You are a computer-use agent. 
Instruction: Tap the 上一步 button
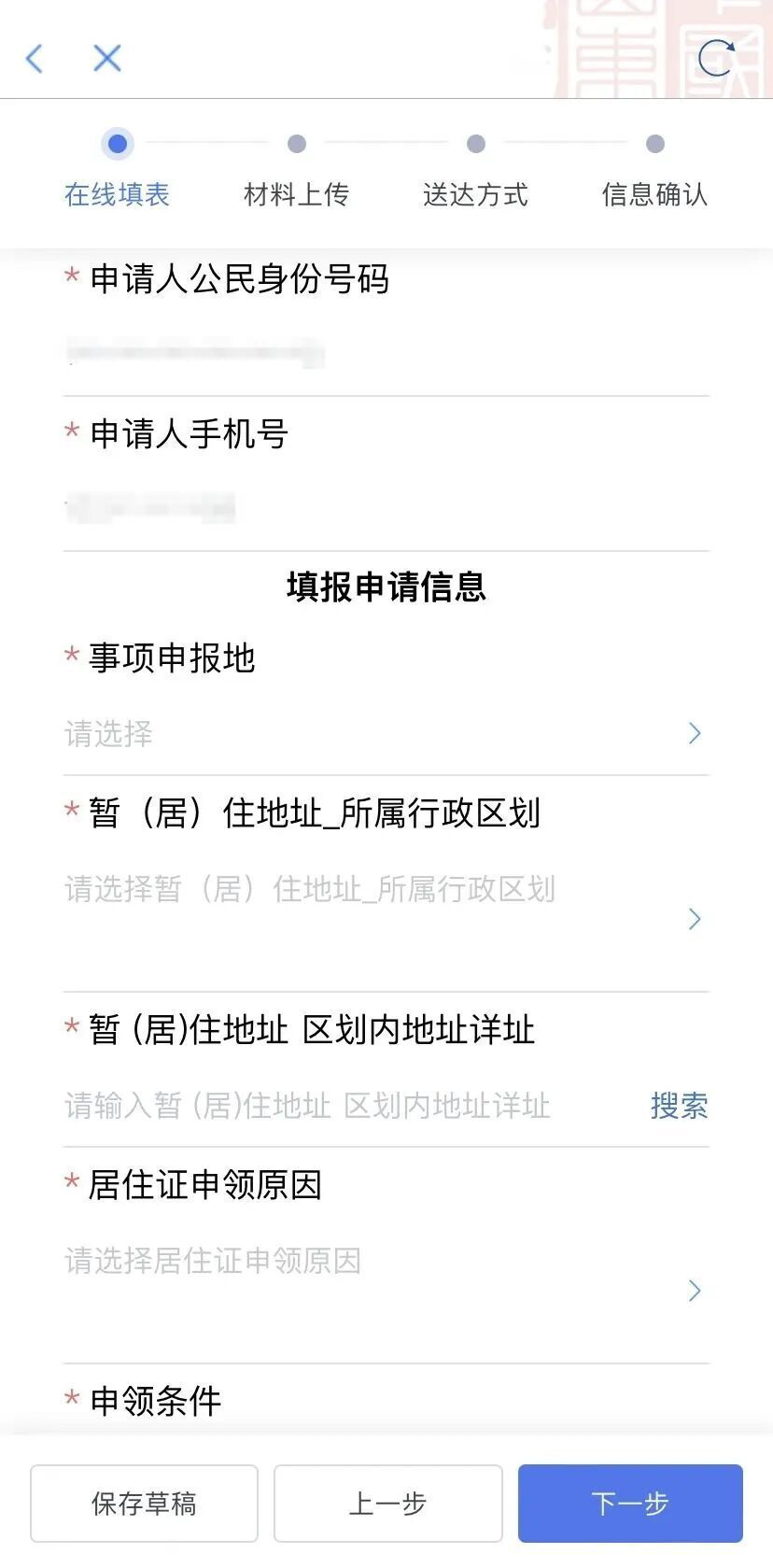386,1504
